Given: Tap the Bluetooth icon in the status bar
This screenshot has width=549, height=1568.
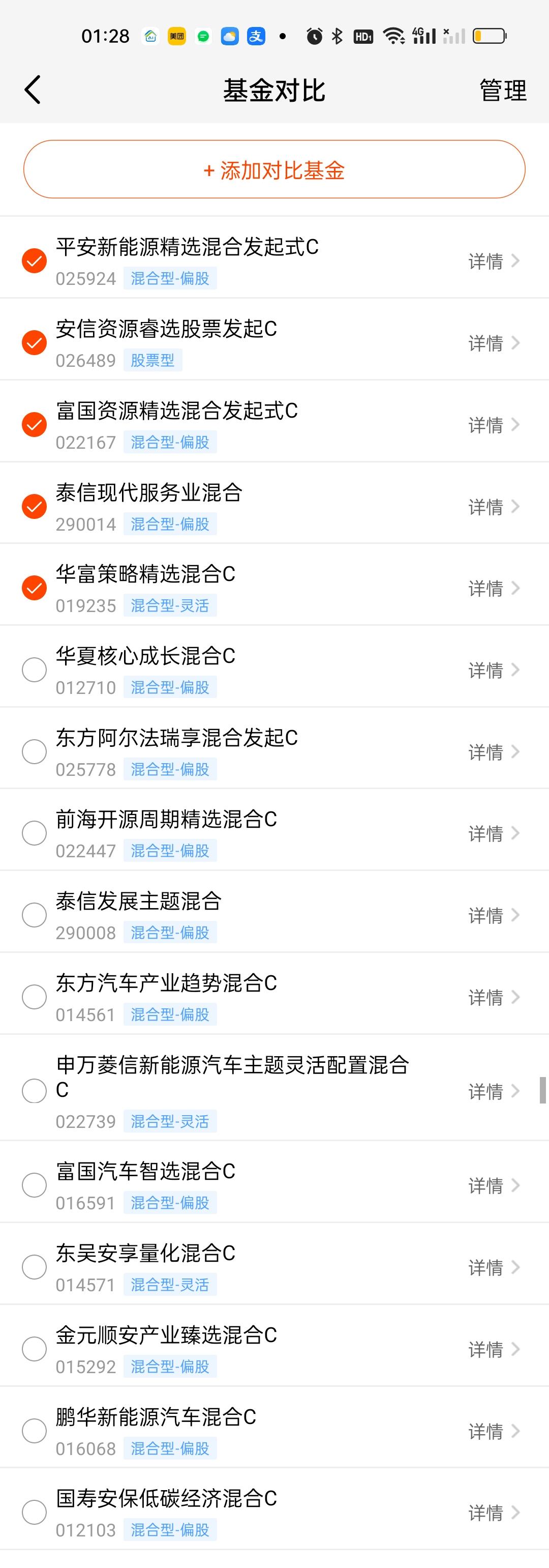Looking at the screenshot, I should pos(338,36).
